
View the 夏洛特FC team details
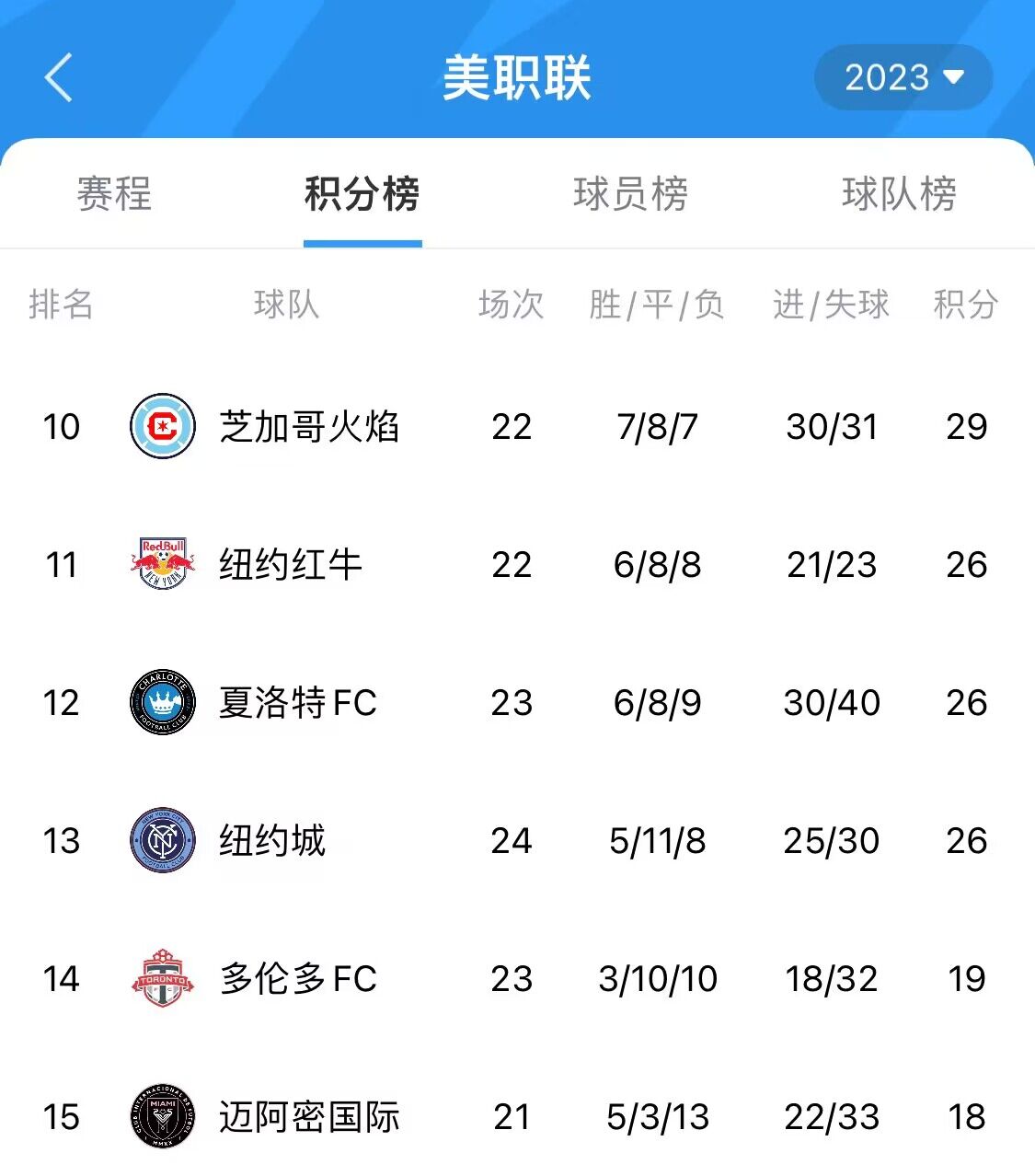297,703
